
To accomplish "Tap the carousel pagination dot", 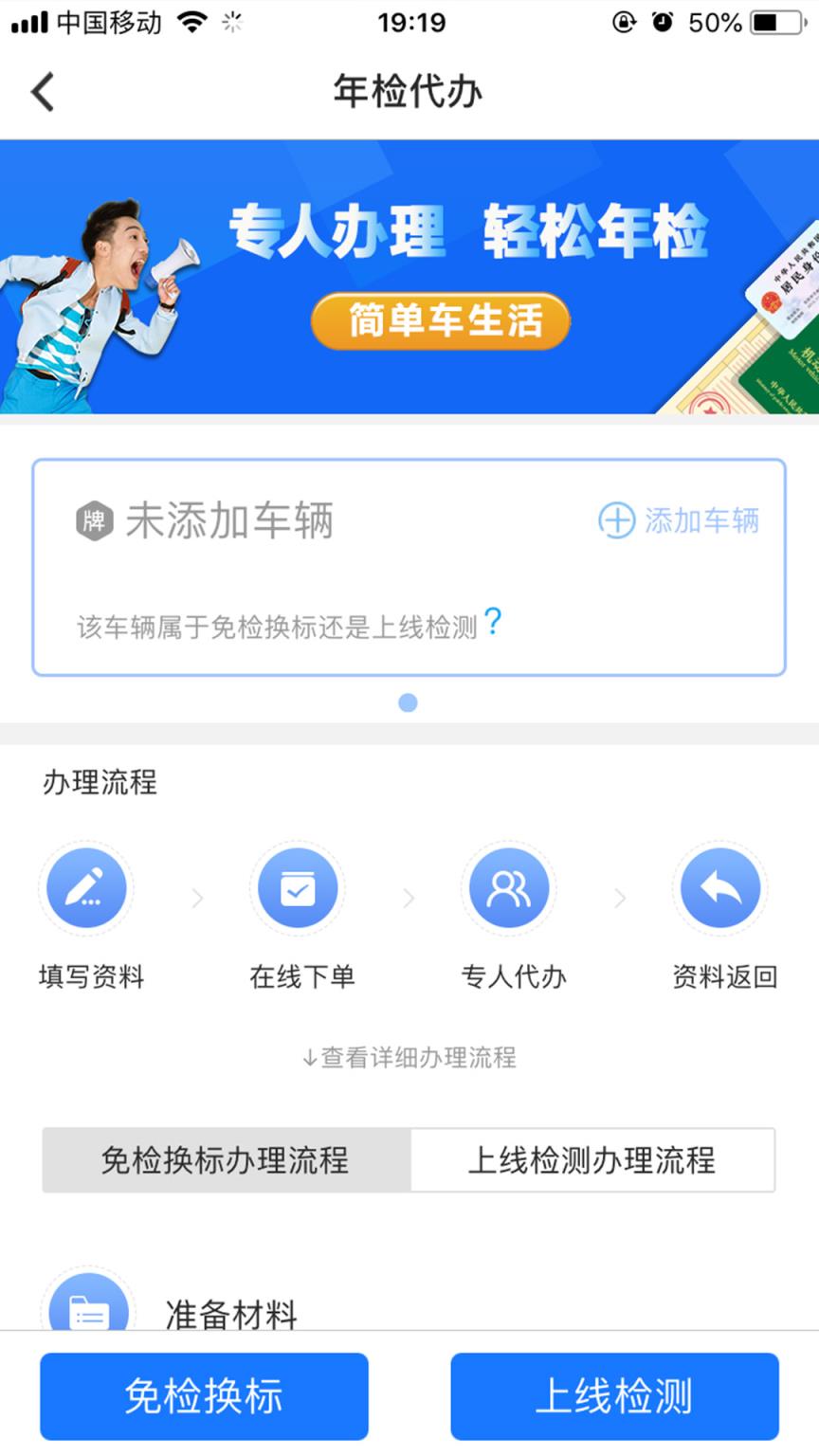I will [x=408, y=702].
